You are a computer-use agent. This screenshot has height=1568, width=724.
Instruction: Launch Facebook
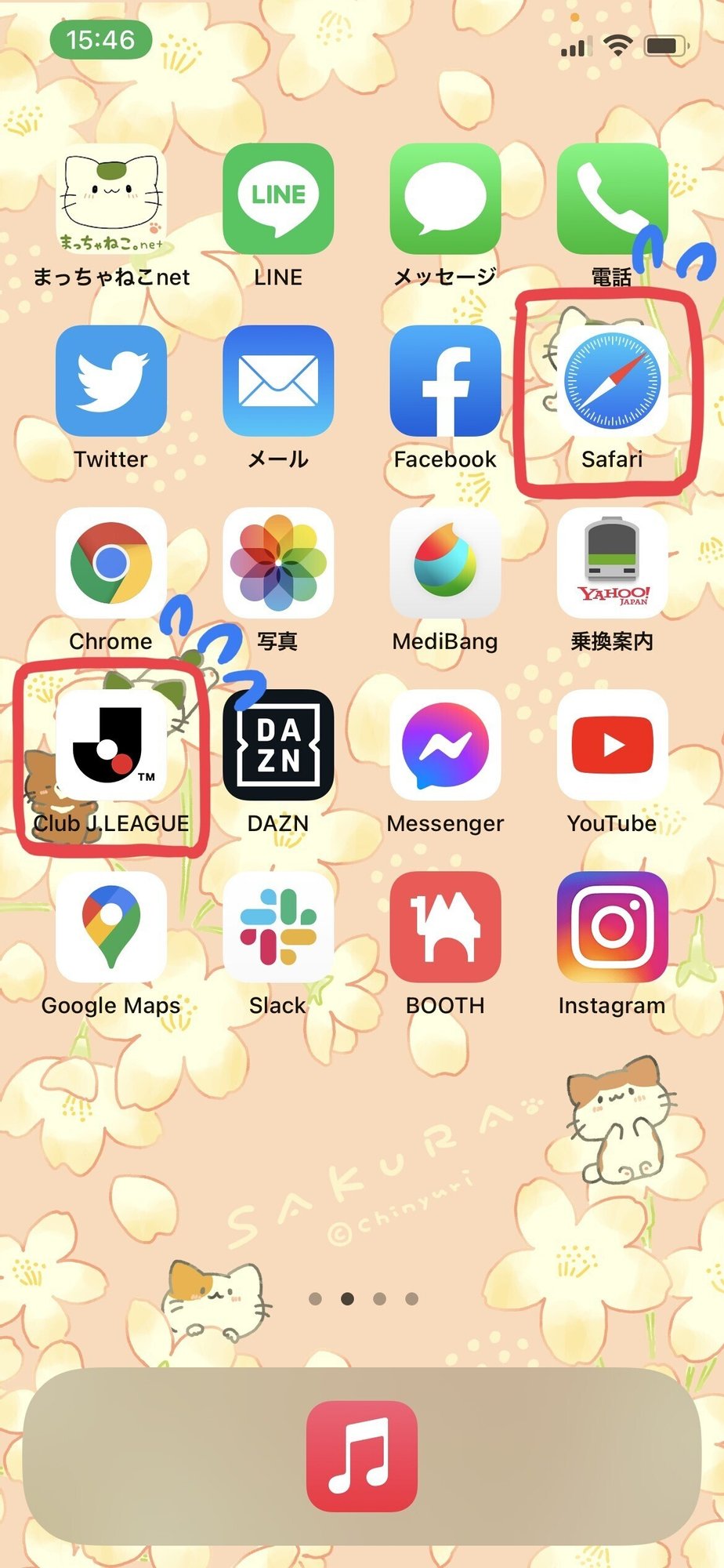[x=445, y=381]
